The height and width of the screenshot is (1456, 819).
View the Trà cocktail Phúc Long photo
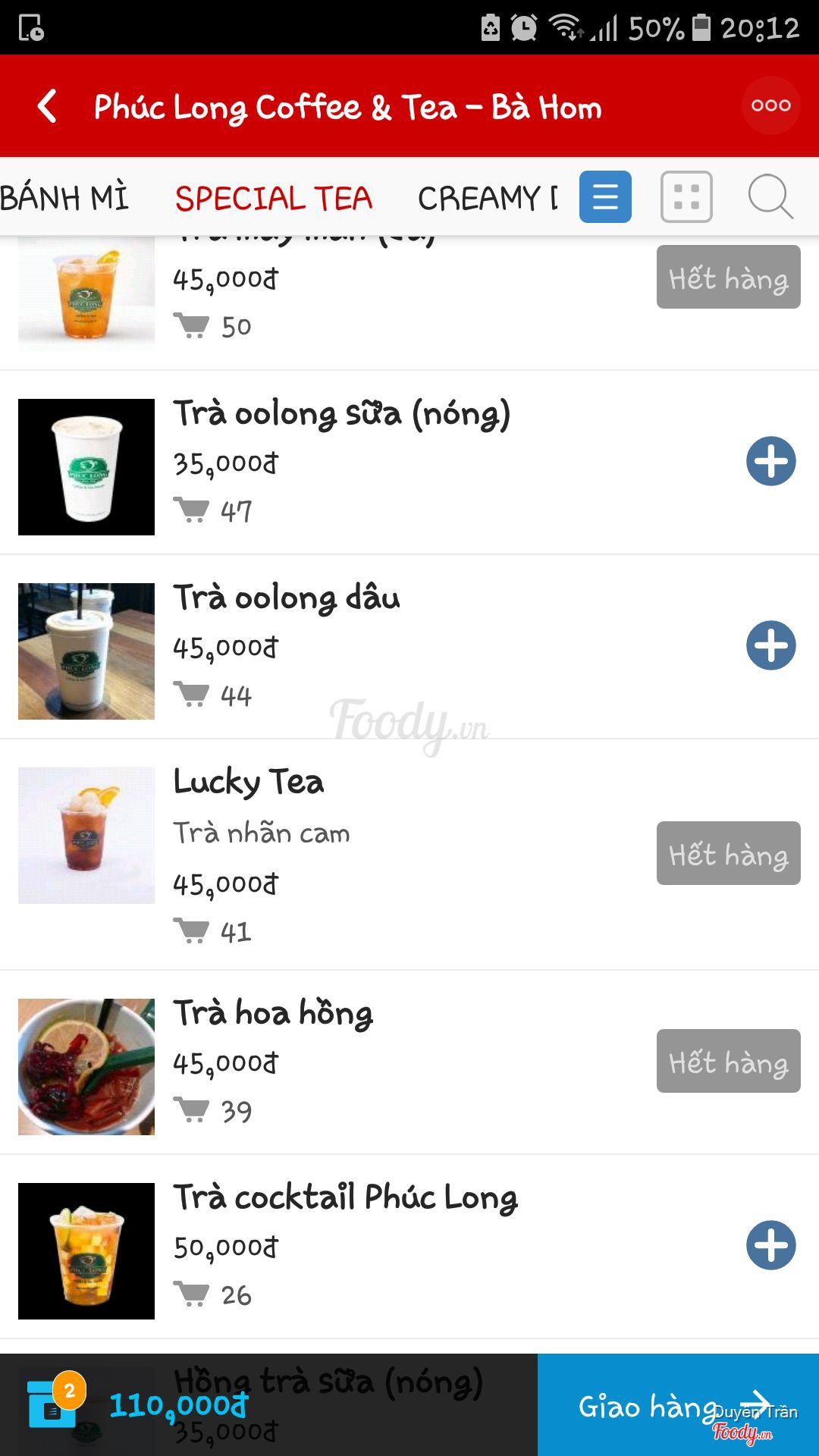[86, 1251]
